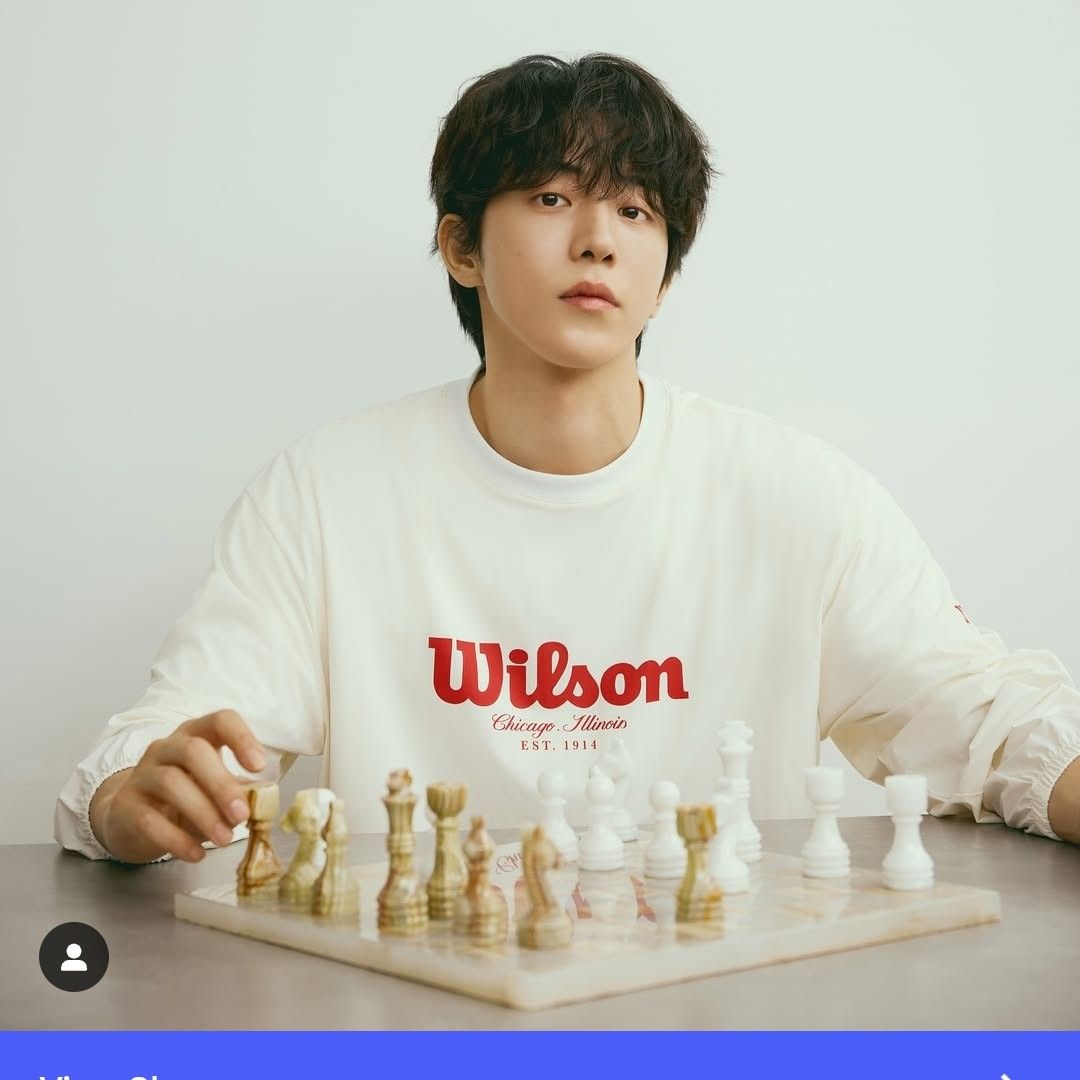Show tagged people on the photo

tap(74, 957)
